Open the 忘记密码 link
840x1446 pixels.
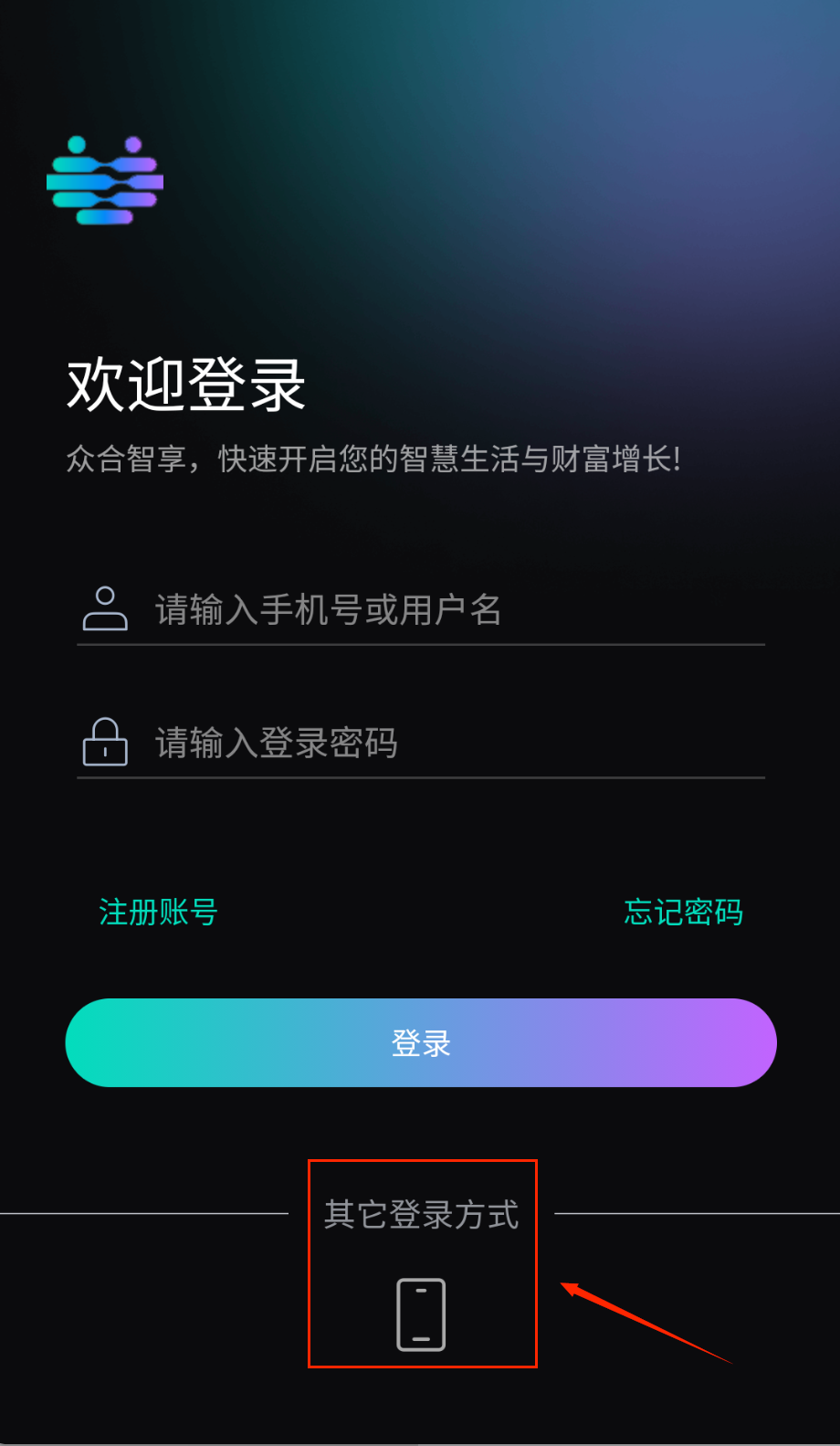coord(683,912)
